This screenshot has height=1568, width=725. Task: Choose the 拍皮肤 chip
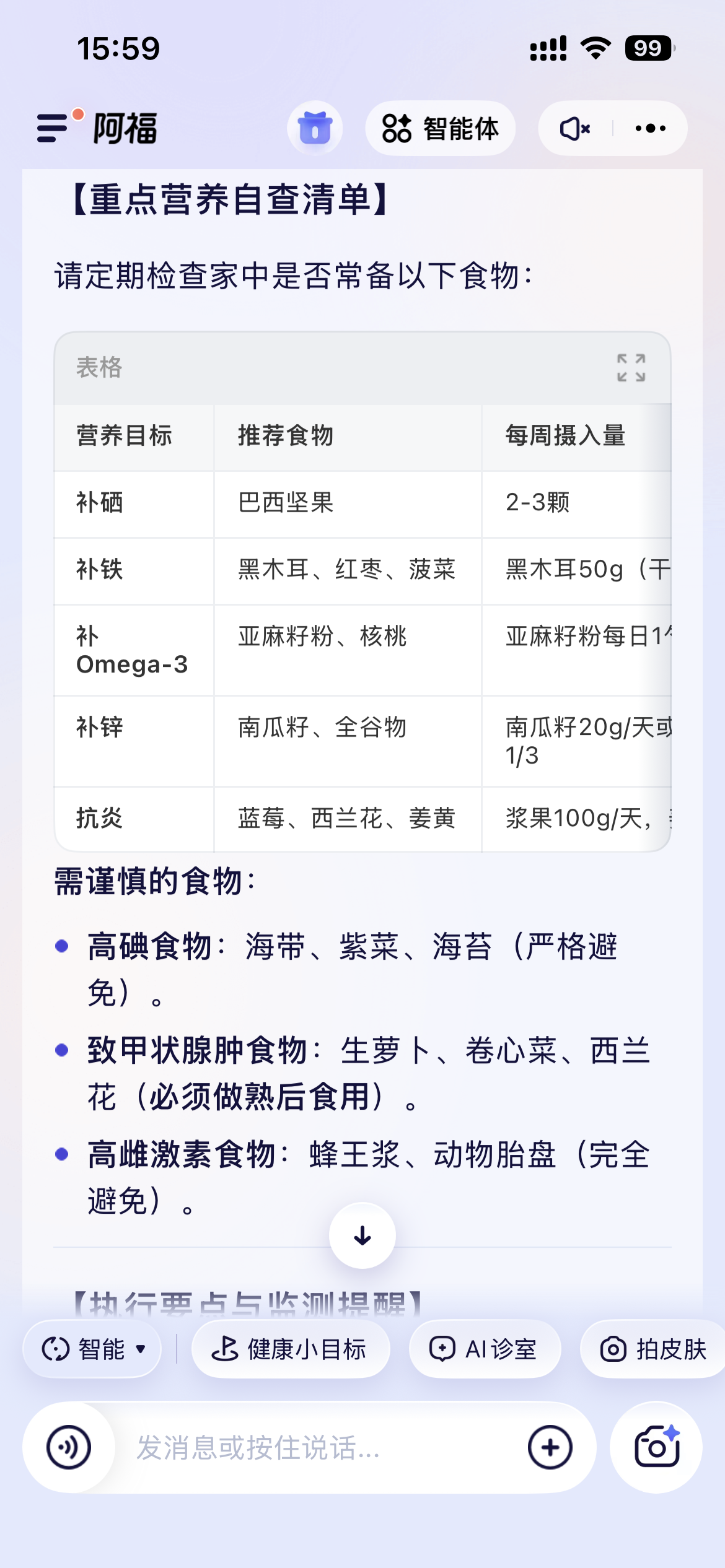(653, 1349)
